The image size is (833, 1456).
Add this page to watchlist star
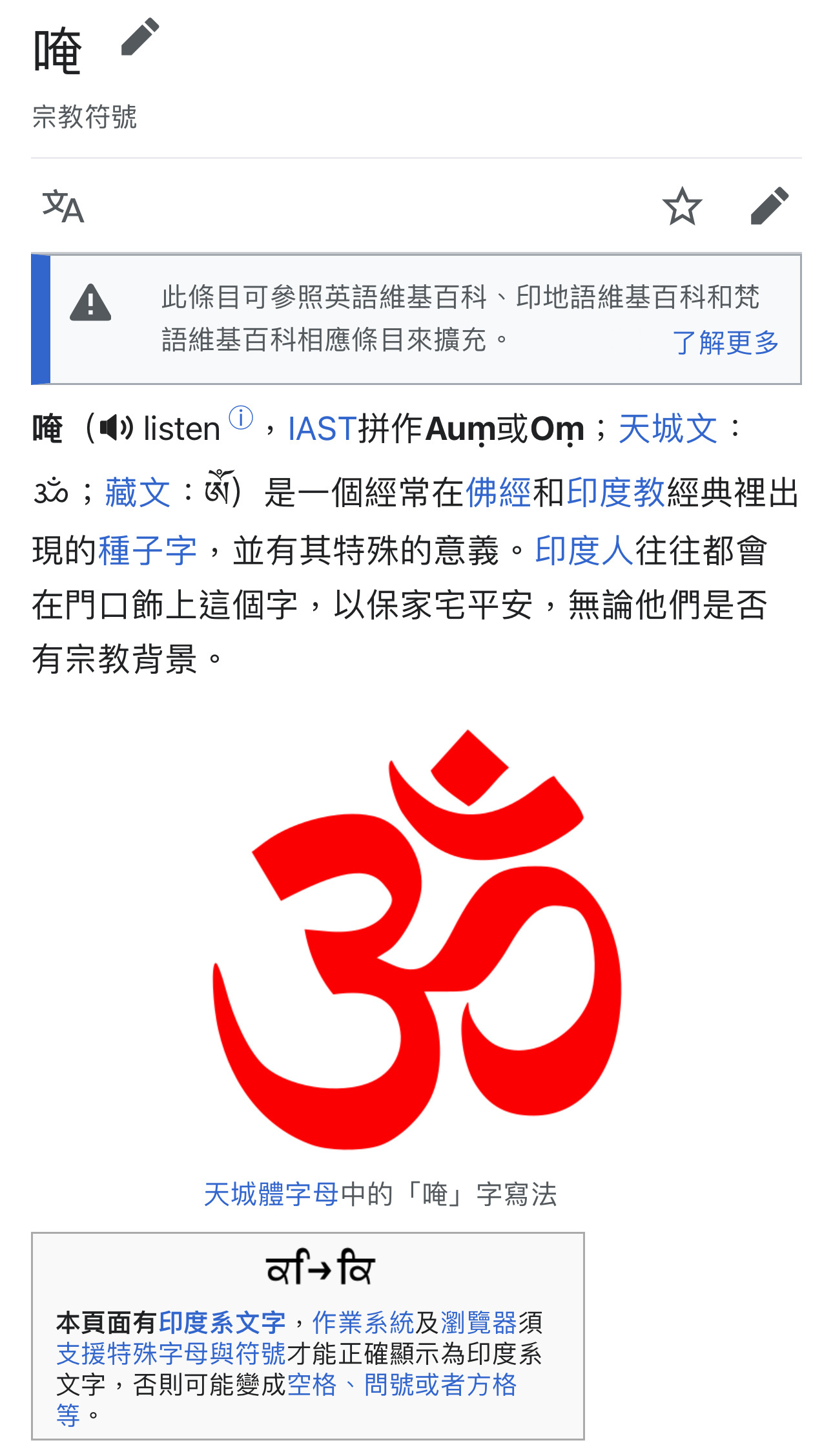point(682,207)
